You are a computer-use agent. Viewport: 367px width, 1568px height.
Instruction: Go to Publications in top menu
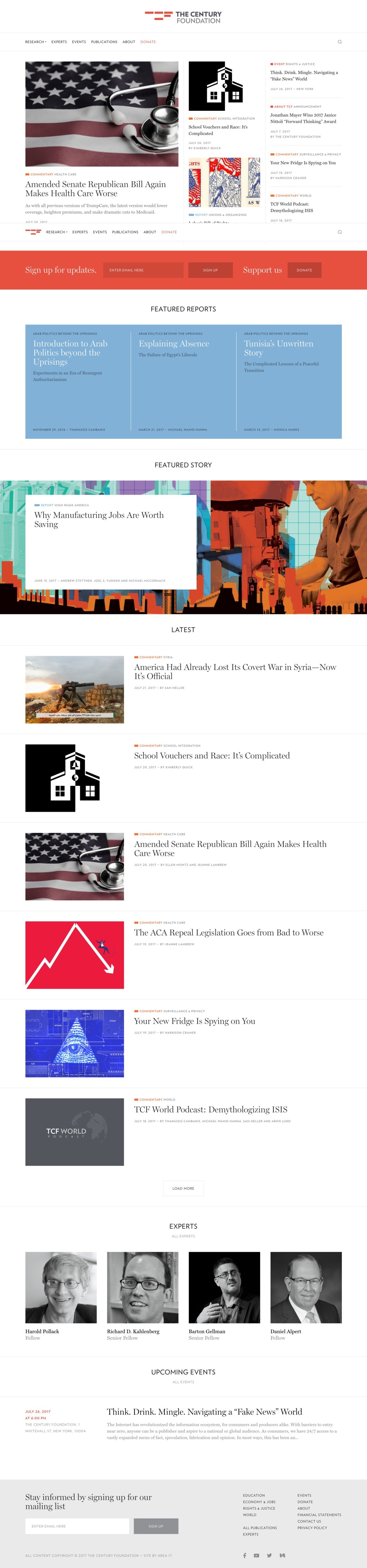click(x=104, y=42)
